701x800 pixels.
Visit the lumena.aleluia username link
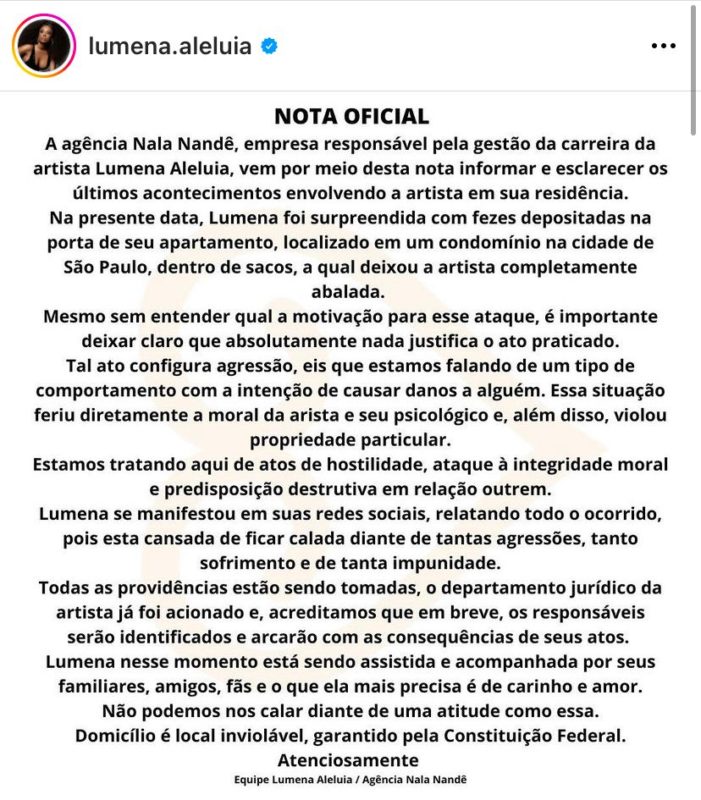[x=169, y=46]
